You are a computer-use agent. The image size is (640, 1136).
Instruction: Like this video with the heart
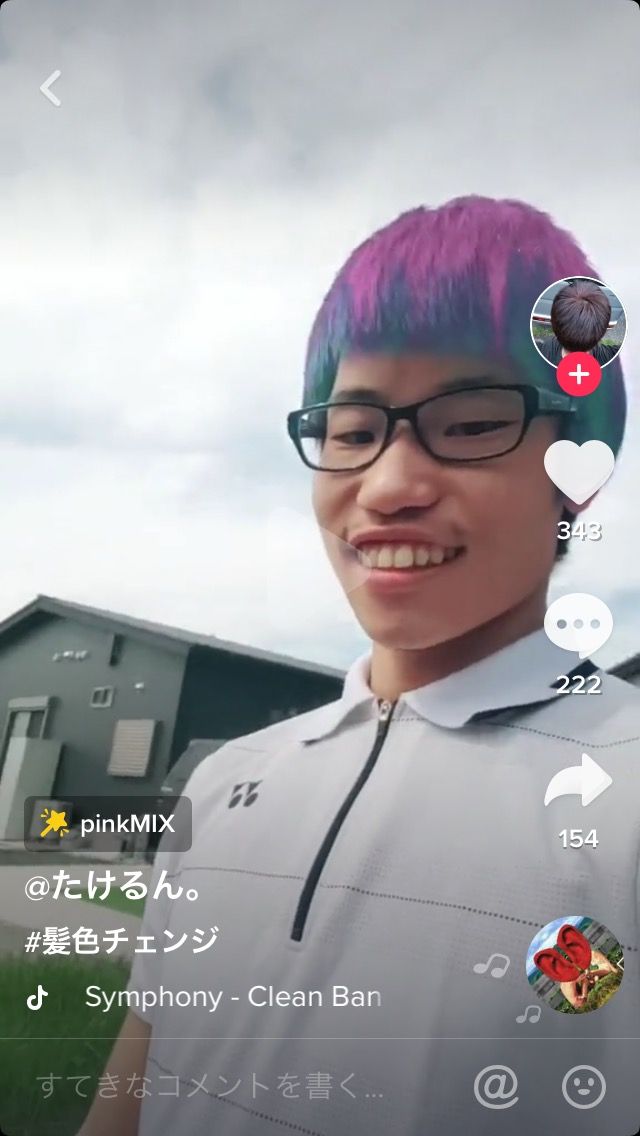[x=578, y=472]
